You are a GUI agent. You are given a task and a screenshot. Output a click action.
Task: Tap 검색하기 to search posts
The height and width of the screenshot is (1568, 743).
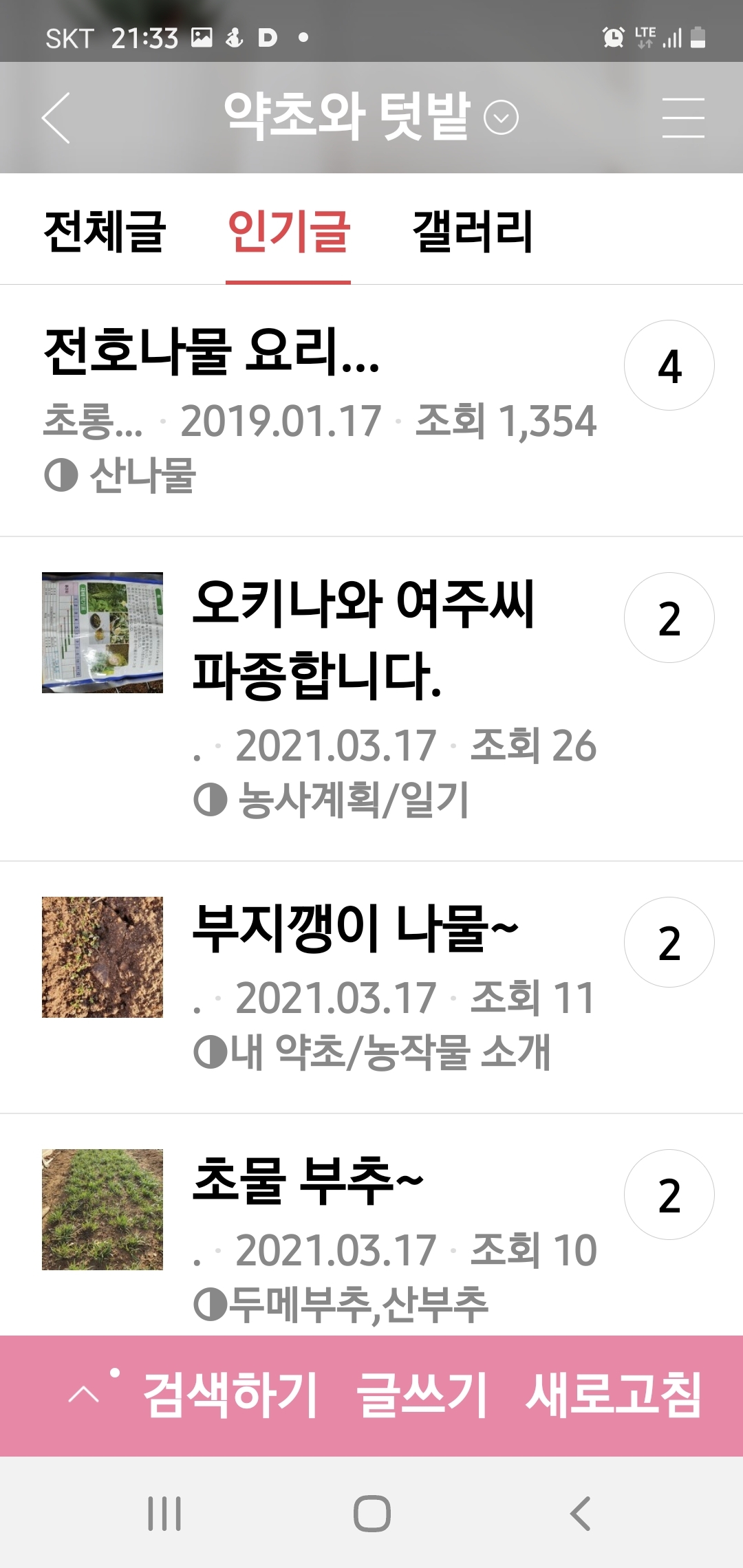[x=230, y=1395]
